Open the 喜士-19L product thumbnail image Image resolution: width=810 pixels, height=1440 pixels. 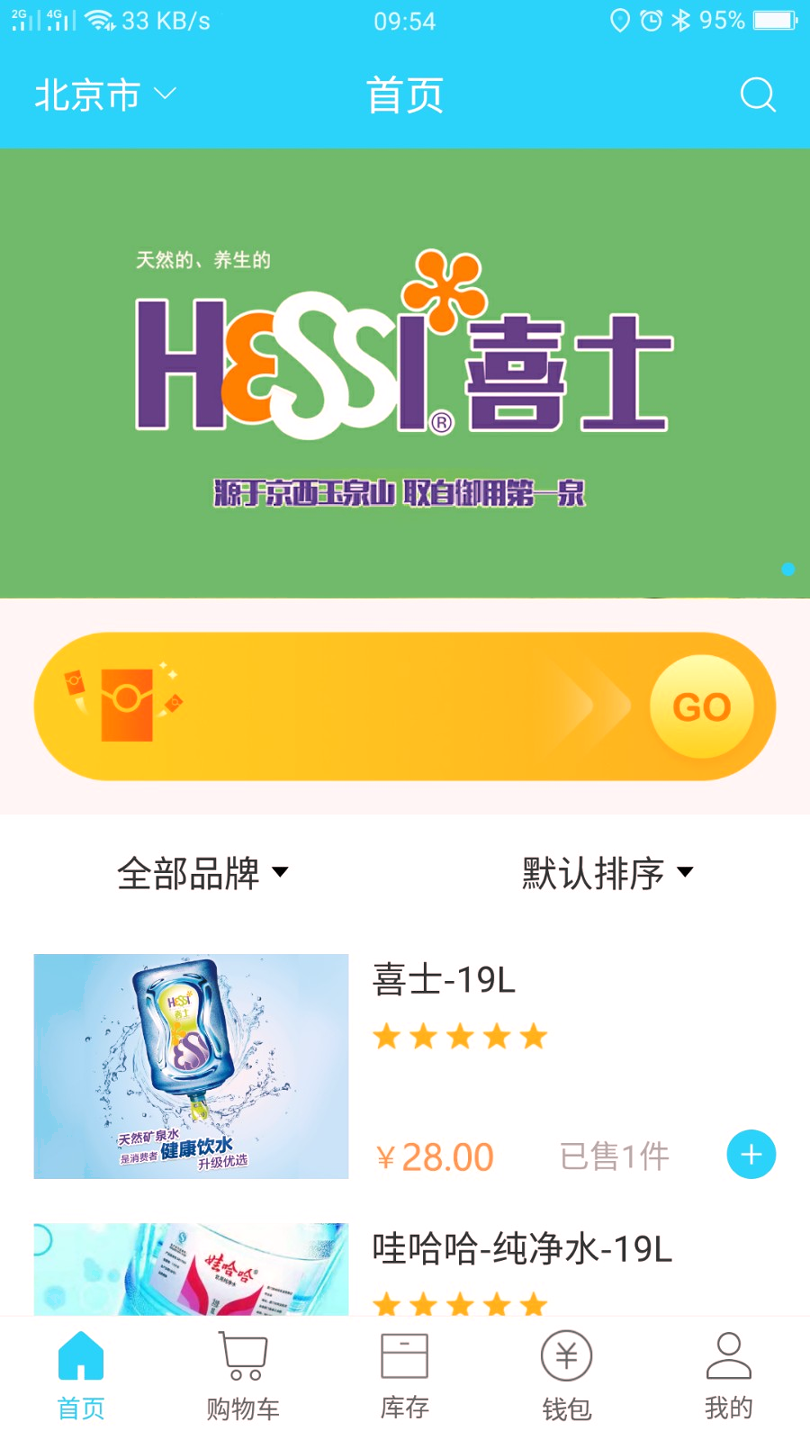click(190, 1065)
